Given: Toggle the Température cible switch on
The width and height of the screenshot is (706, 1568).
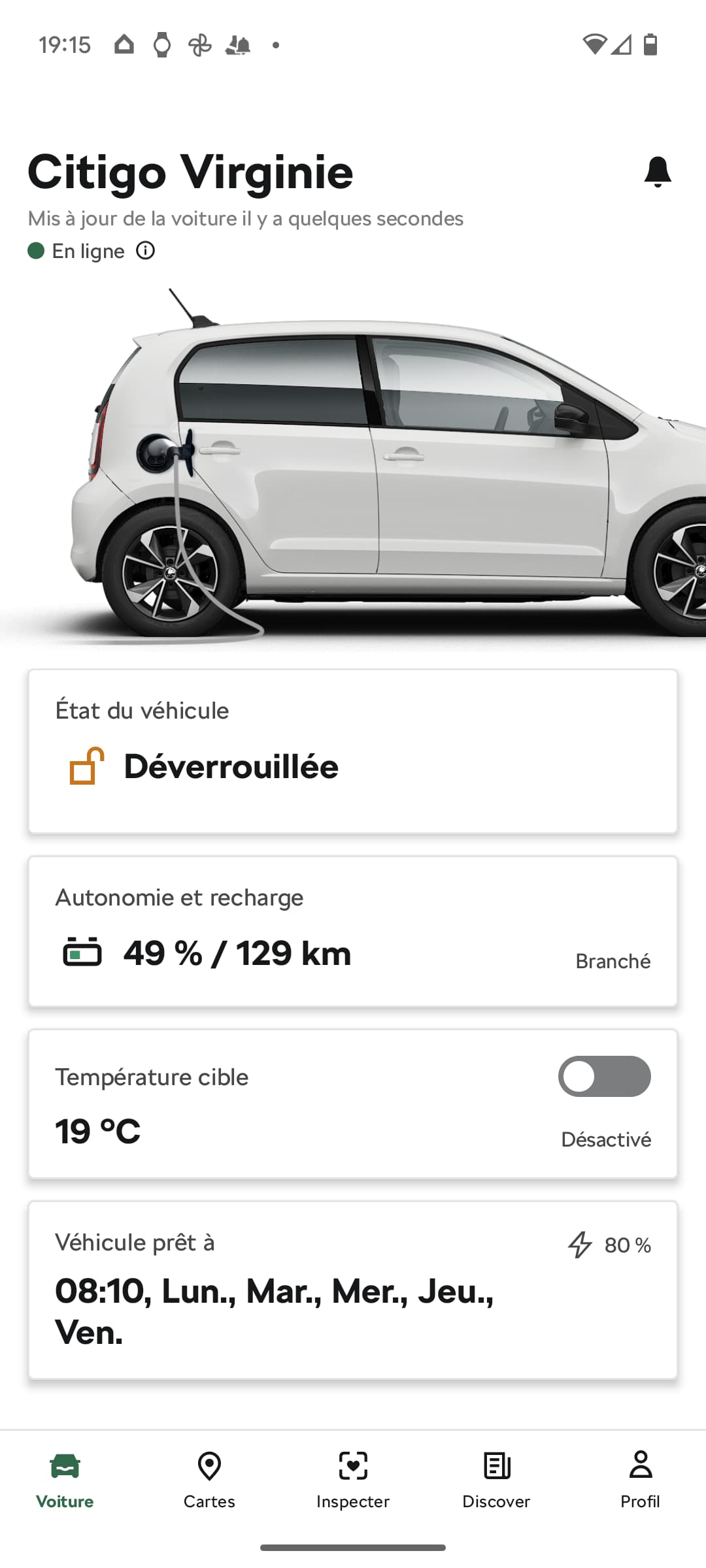Looking at the screenshot, I should (604, 1076).
